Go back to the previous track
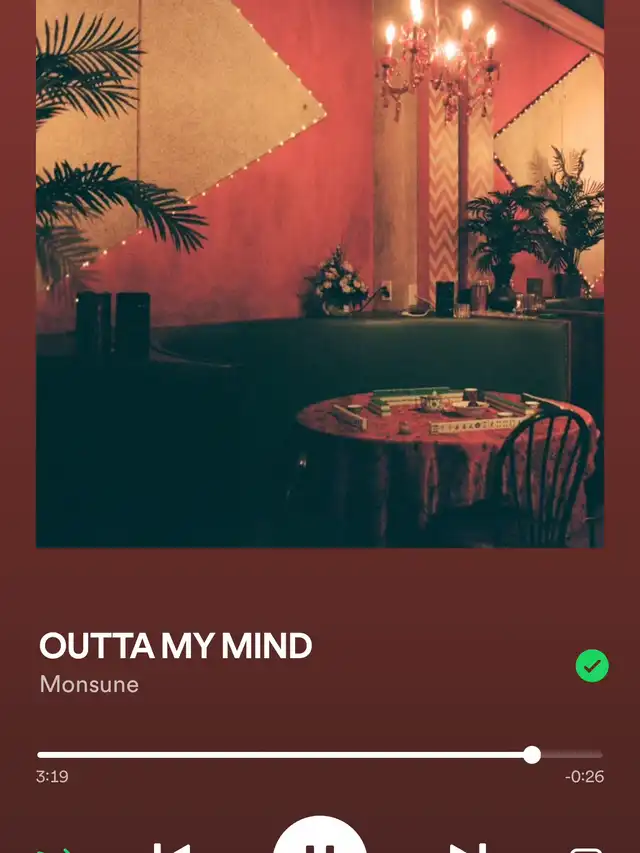 point(172,846)
